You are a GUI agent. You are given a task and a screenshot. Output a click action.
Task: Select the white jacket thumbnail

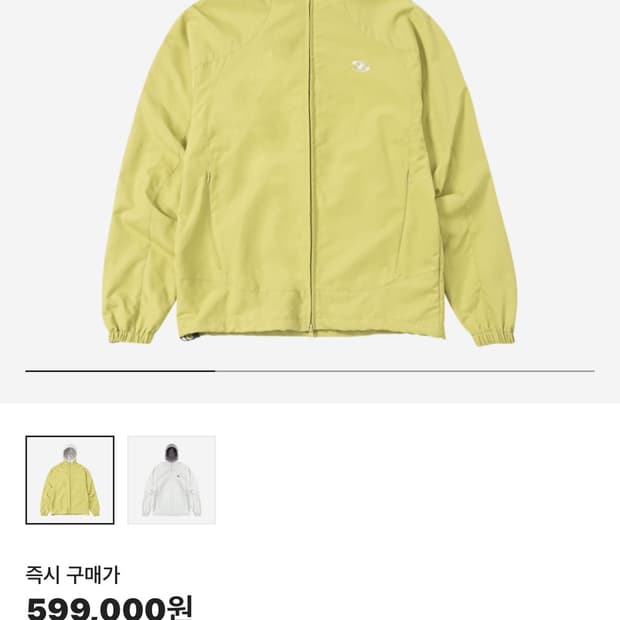point(172,480)
